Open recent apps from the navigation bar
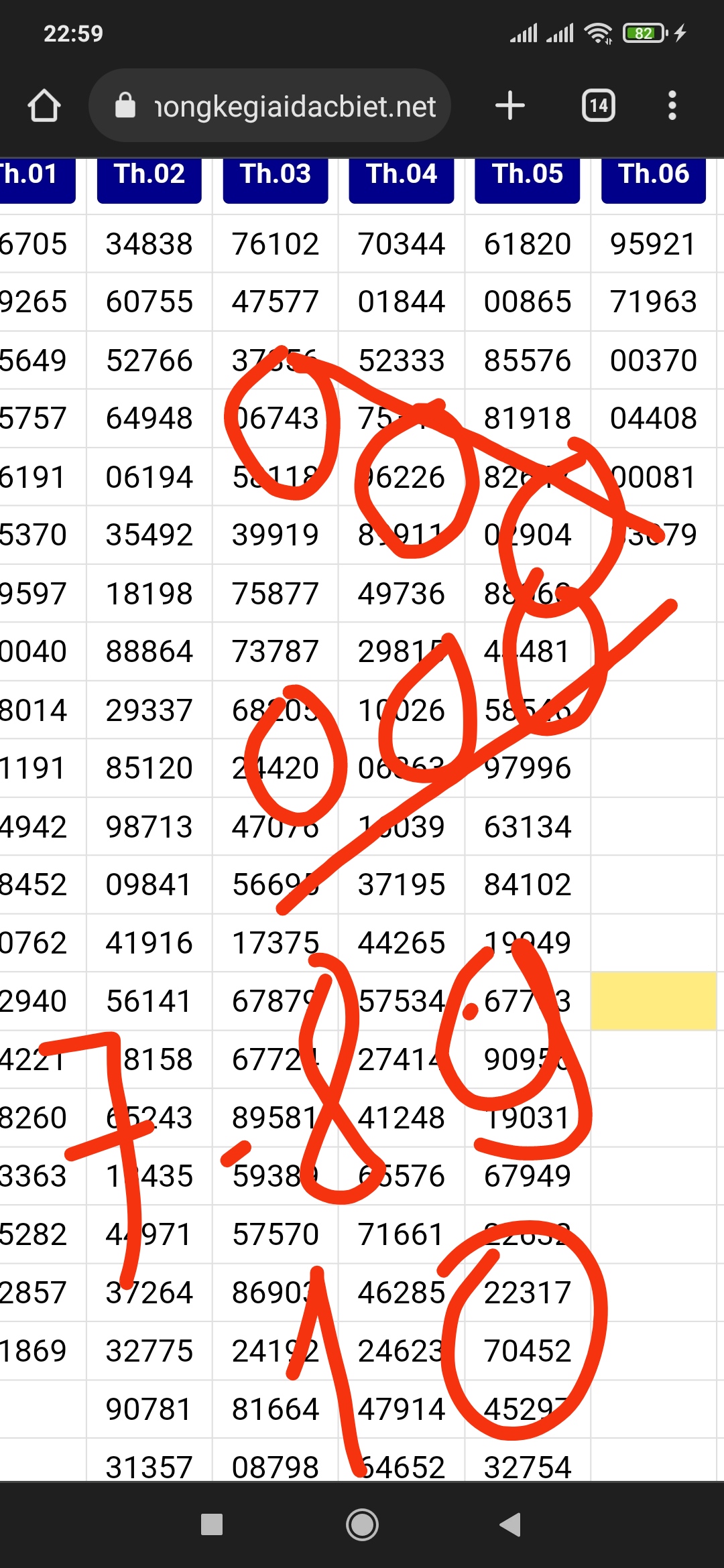 coord(212,1524)
